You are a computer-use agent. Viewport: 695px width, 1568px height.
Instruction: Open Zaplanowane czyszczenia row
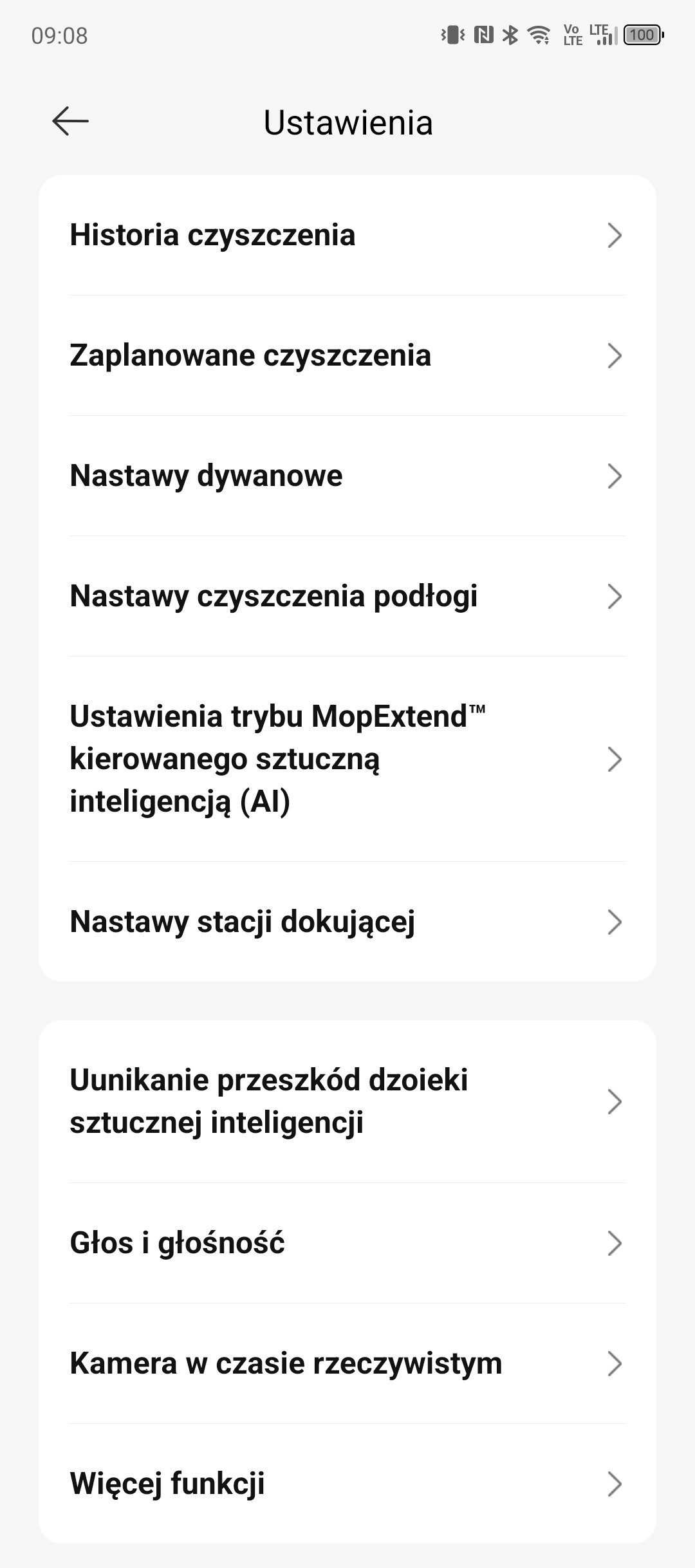pos(347,355)
